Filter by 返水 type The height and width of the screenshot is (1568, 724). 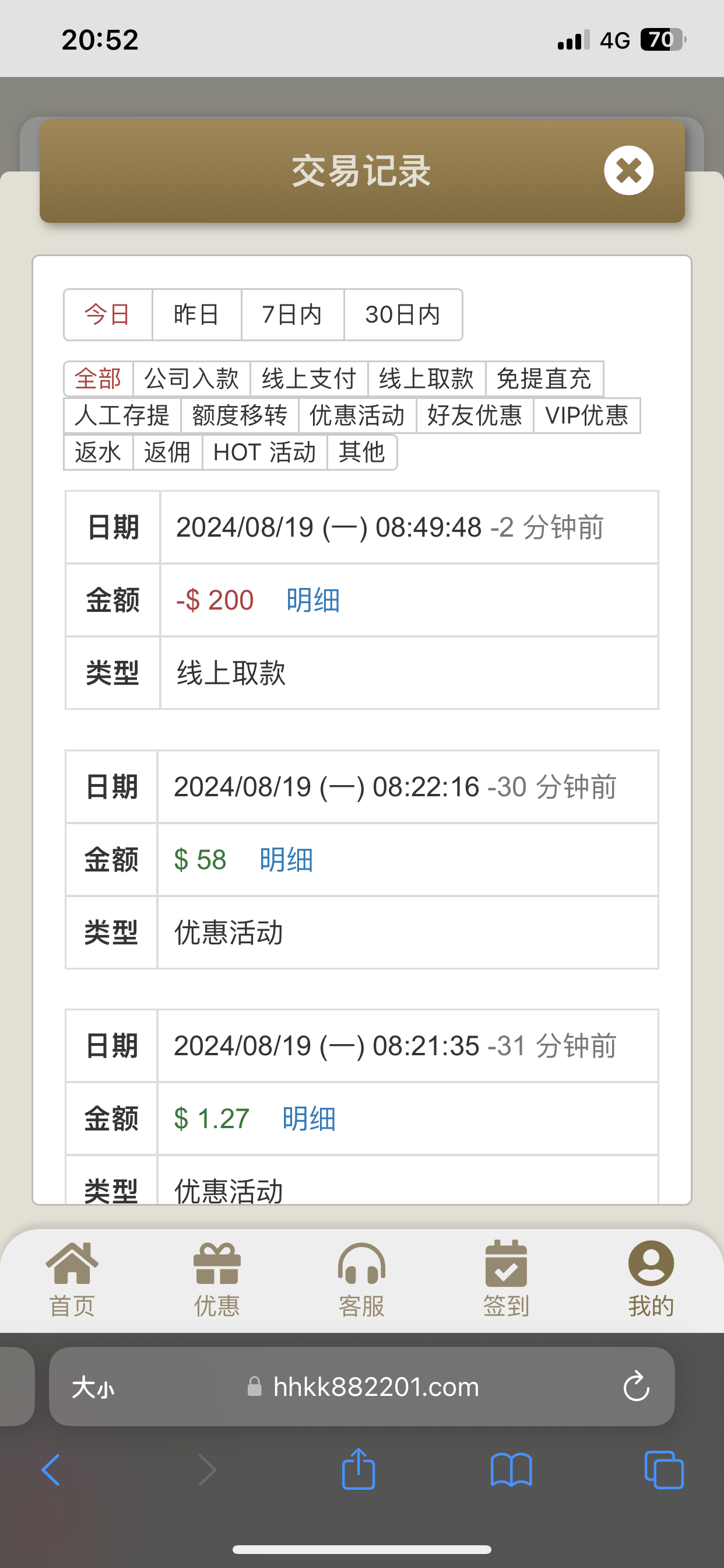click(98, 452)
